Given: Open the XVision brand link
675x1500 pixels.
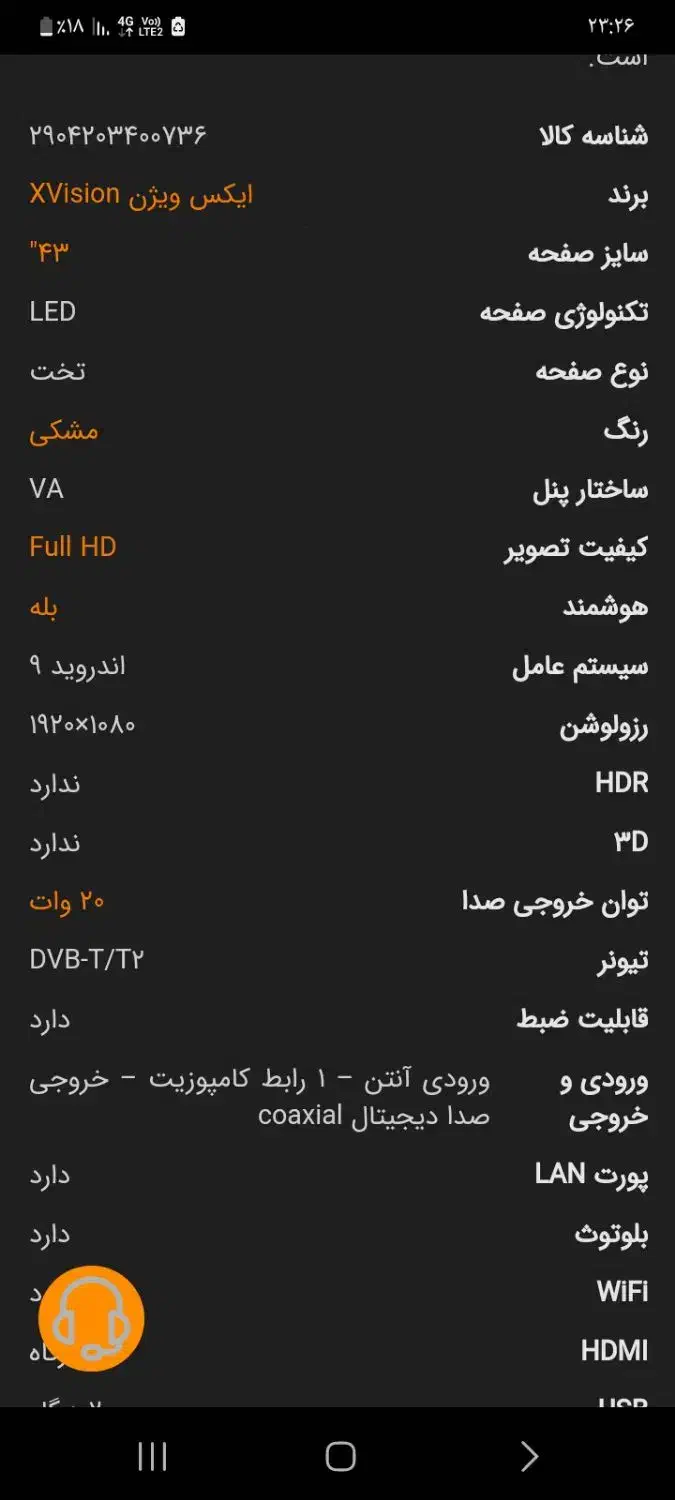Looking at the screenshot, I should coord(141,194).
